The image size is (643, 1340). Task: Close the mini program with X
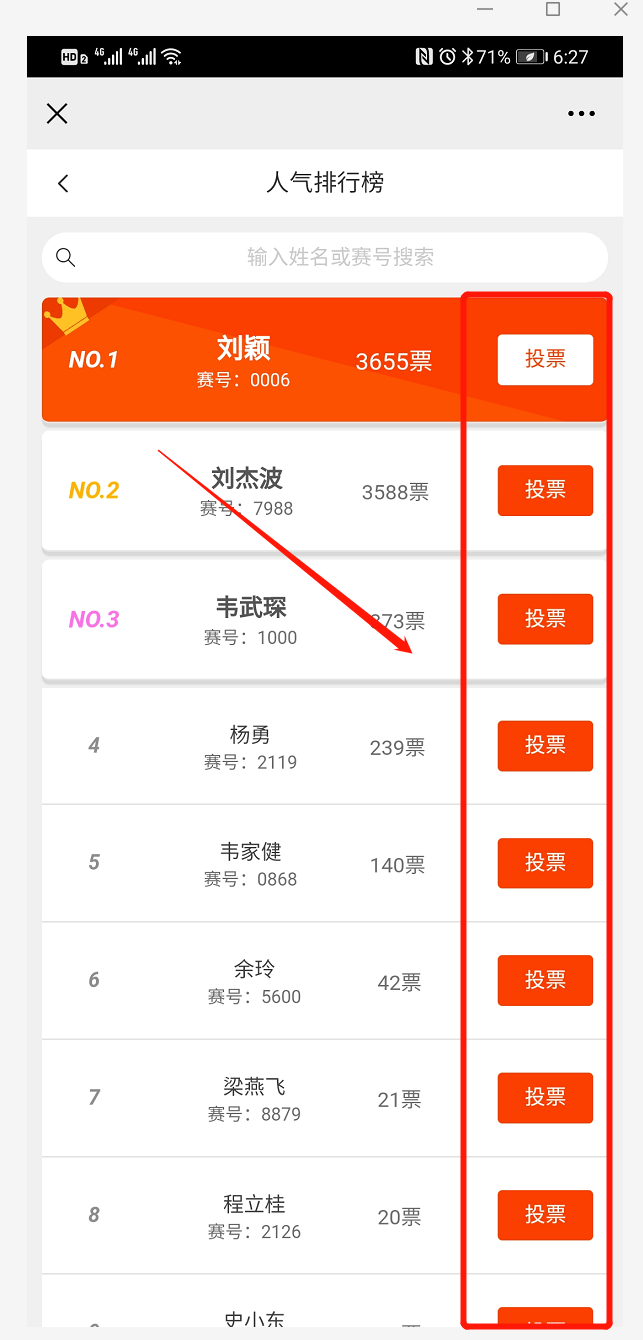click(57, 114)
